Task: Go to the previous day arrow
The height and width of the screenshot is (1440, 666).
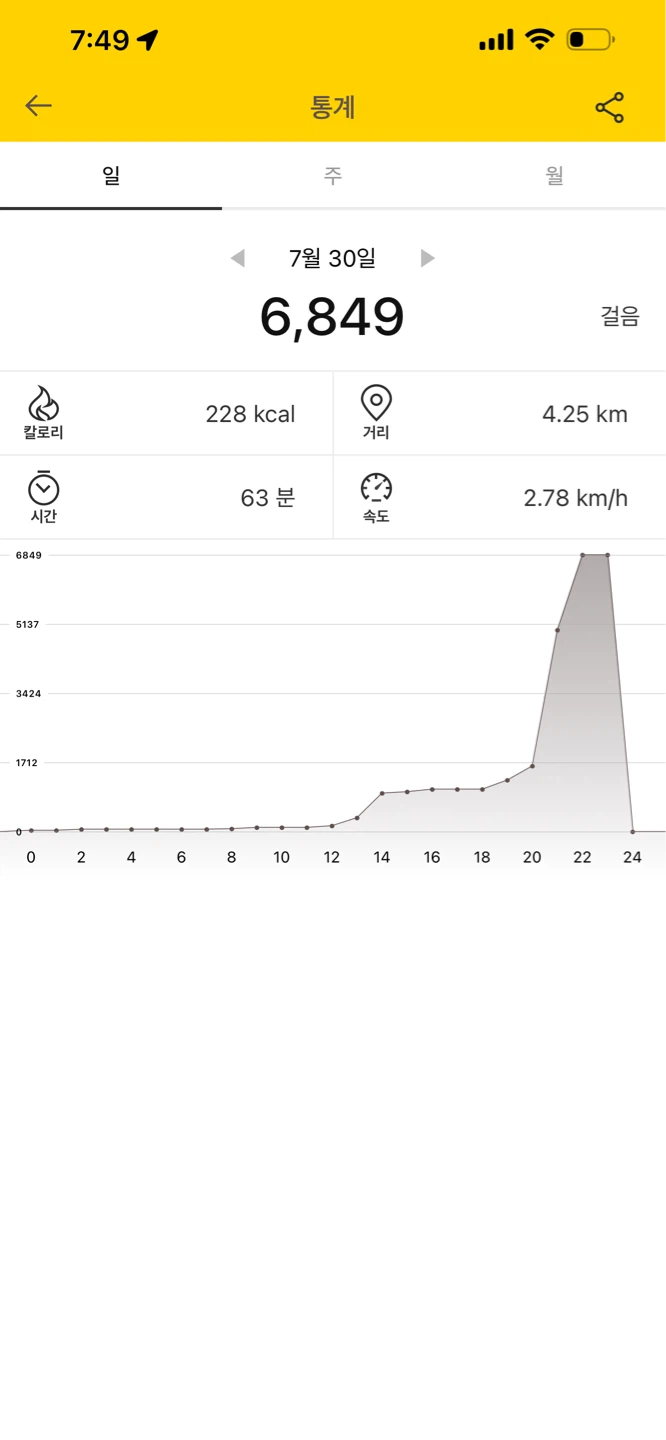Action: tap(238, 258)
